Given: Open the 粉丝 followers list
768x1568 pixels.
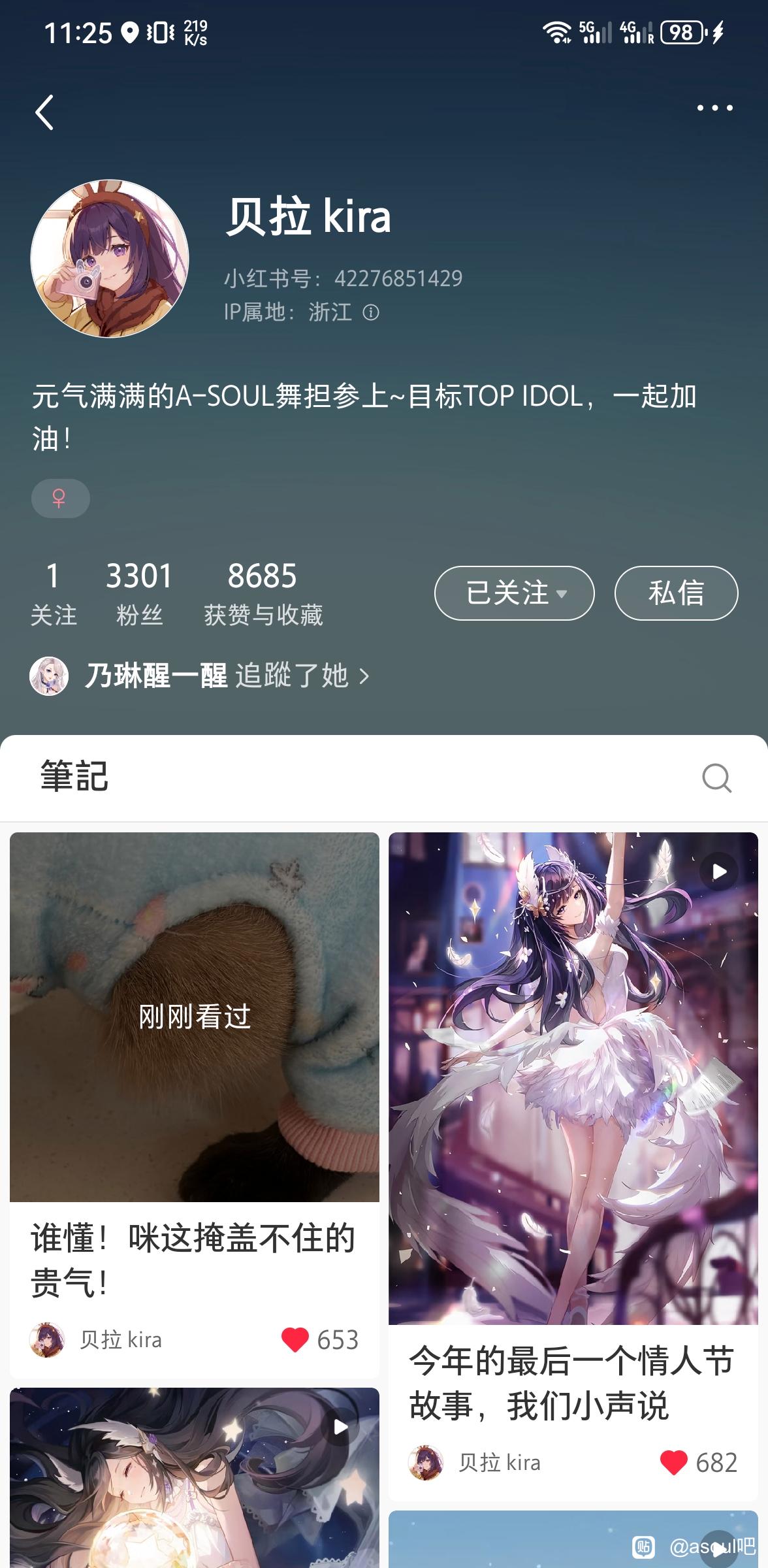Looking at the screenshot, I should 139,593.
